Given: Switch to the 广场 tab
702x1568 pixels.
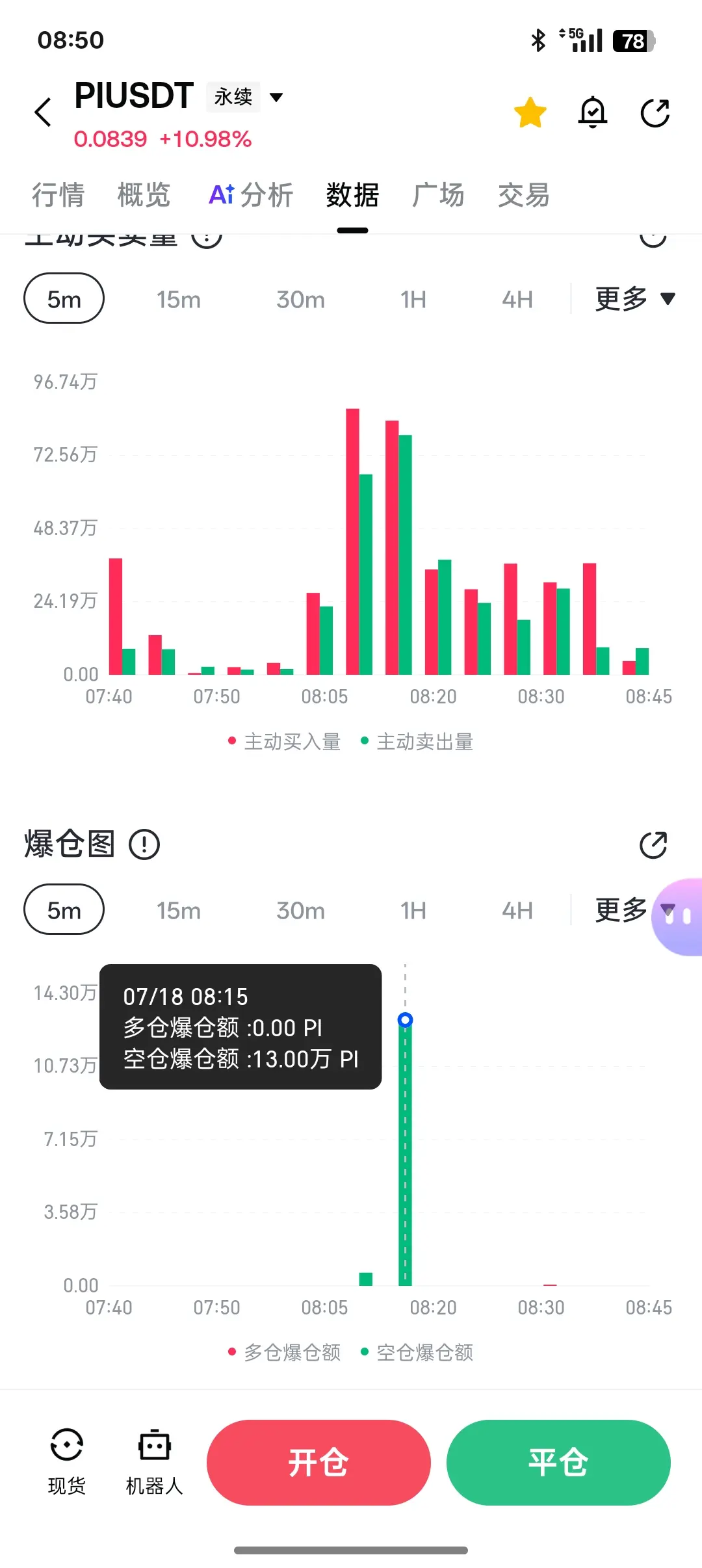Looking at the screenshot, I should tap(438, 195).
